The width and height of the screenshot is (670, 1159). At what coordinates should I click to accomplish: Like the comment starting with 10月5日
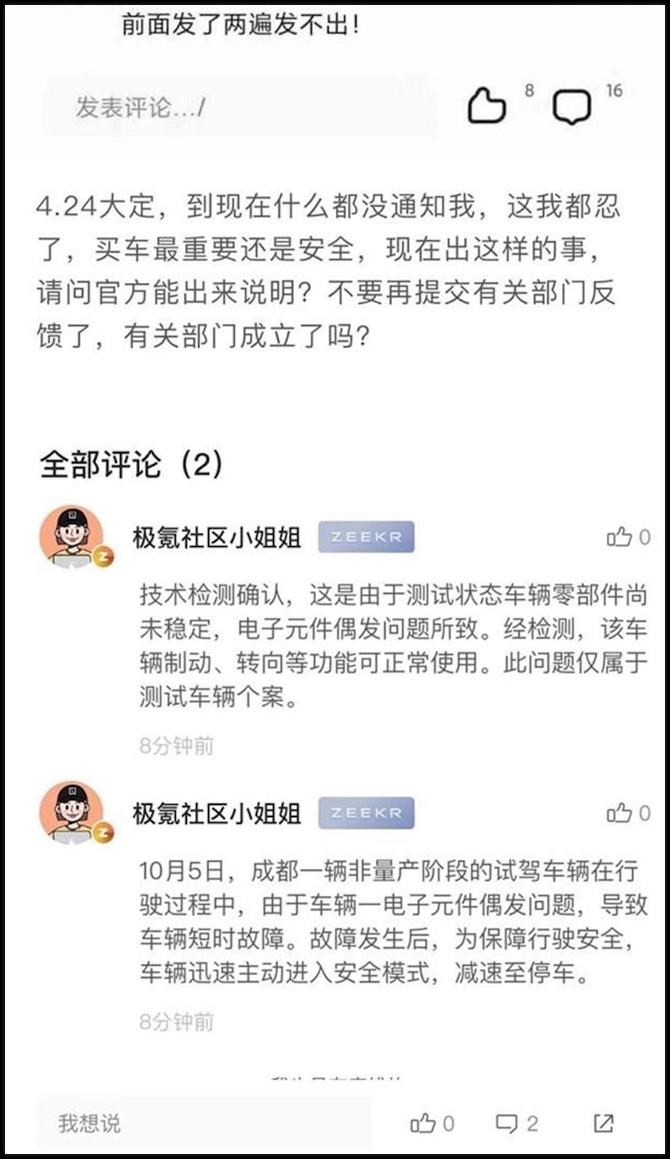(x=619, y=814)
